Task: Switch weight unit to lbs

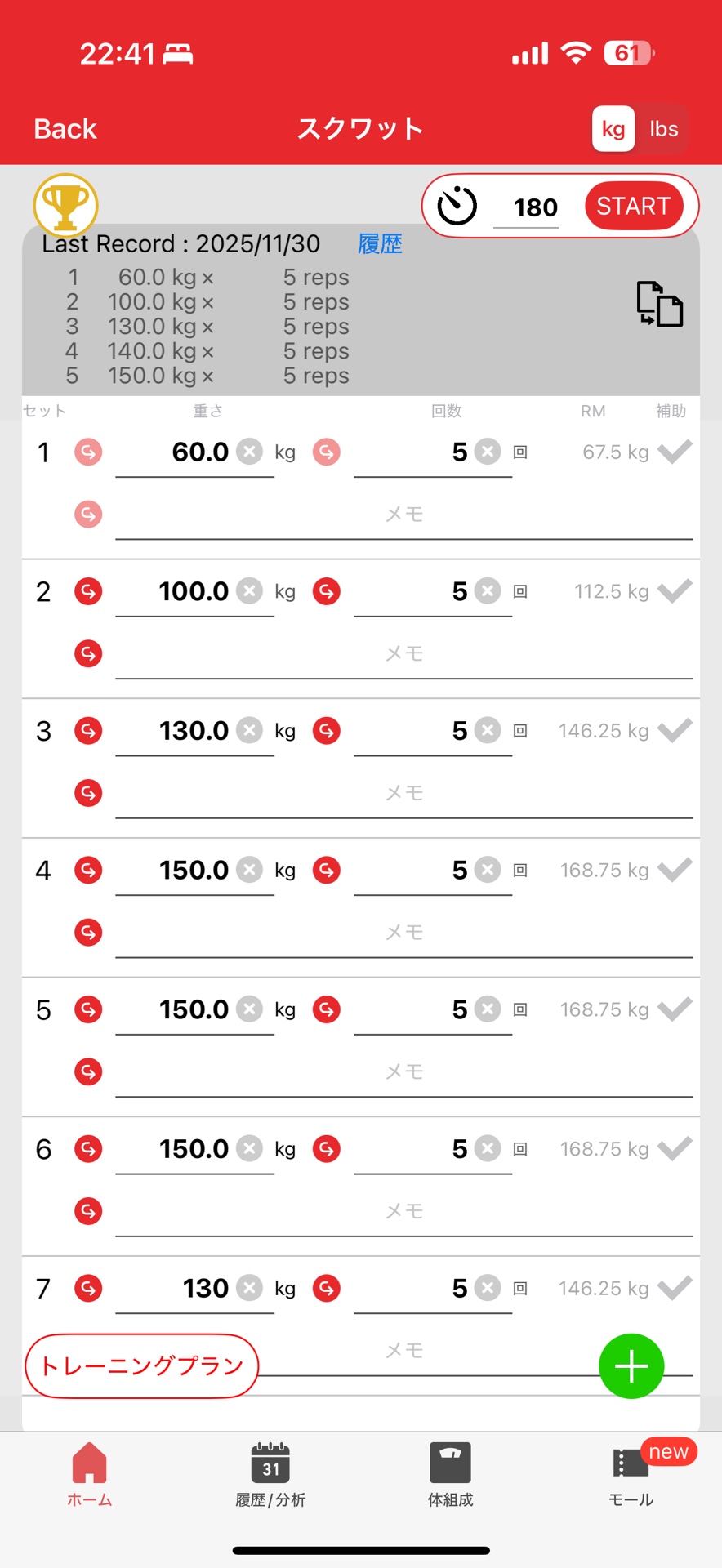Action: 663,129
